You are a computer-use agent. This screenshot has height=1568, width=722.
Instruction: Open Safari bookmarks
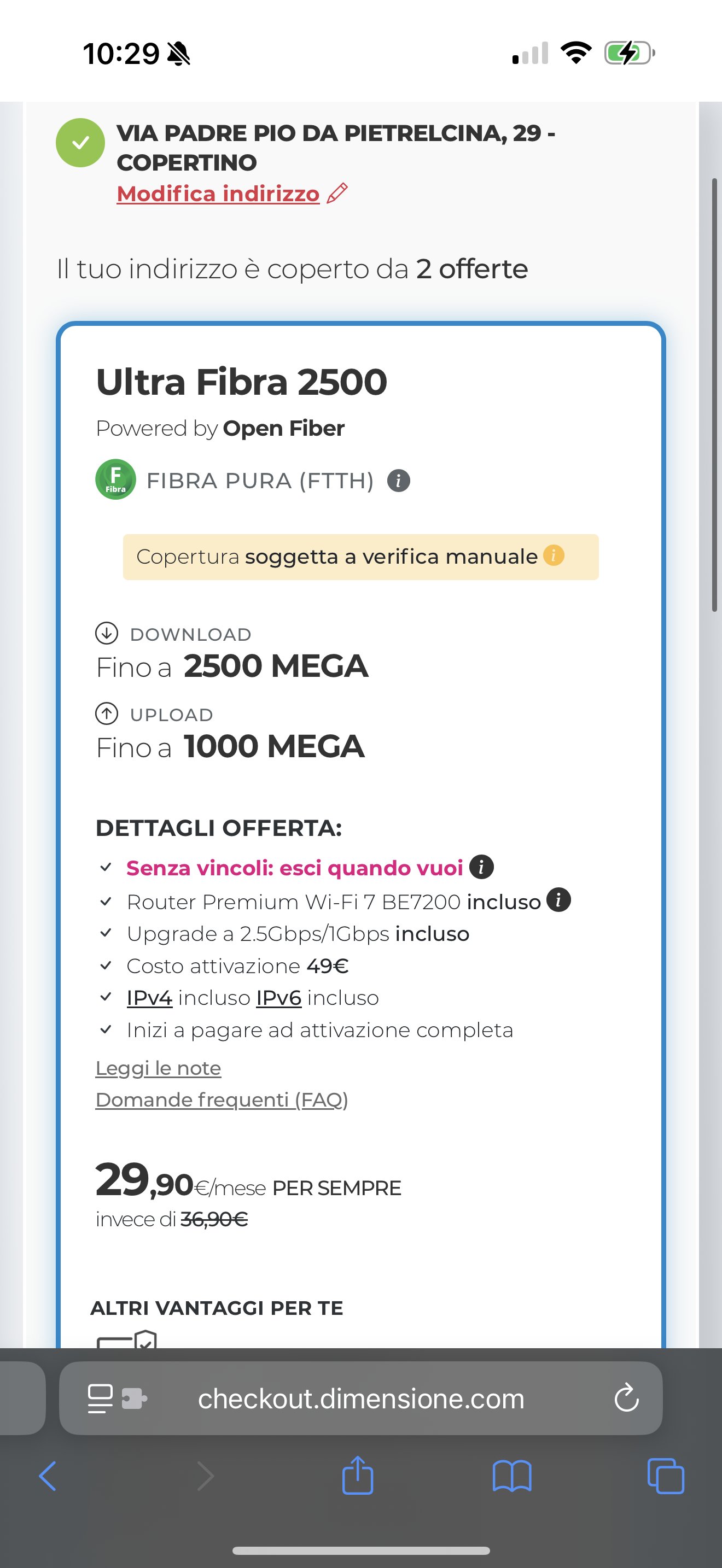(511, 1476)
